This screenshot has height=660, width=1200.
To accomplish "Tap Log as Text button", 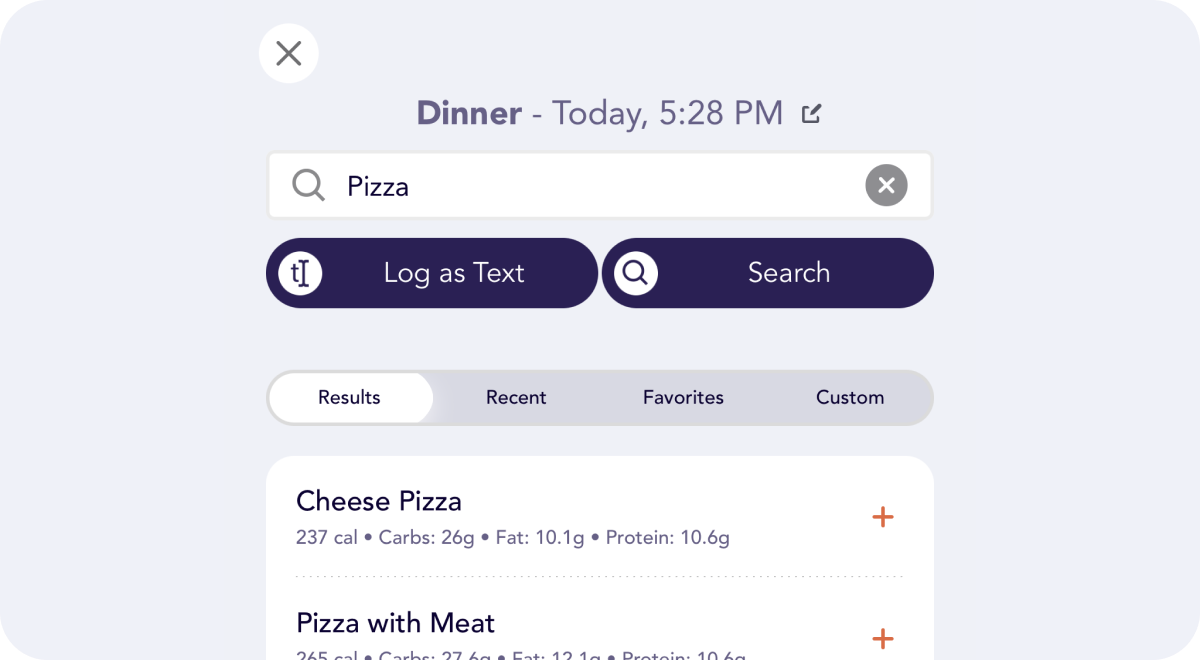I will point(432,273).
